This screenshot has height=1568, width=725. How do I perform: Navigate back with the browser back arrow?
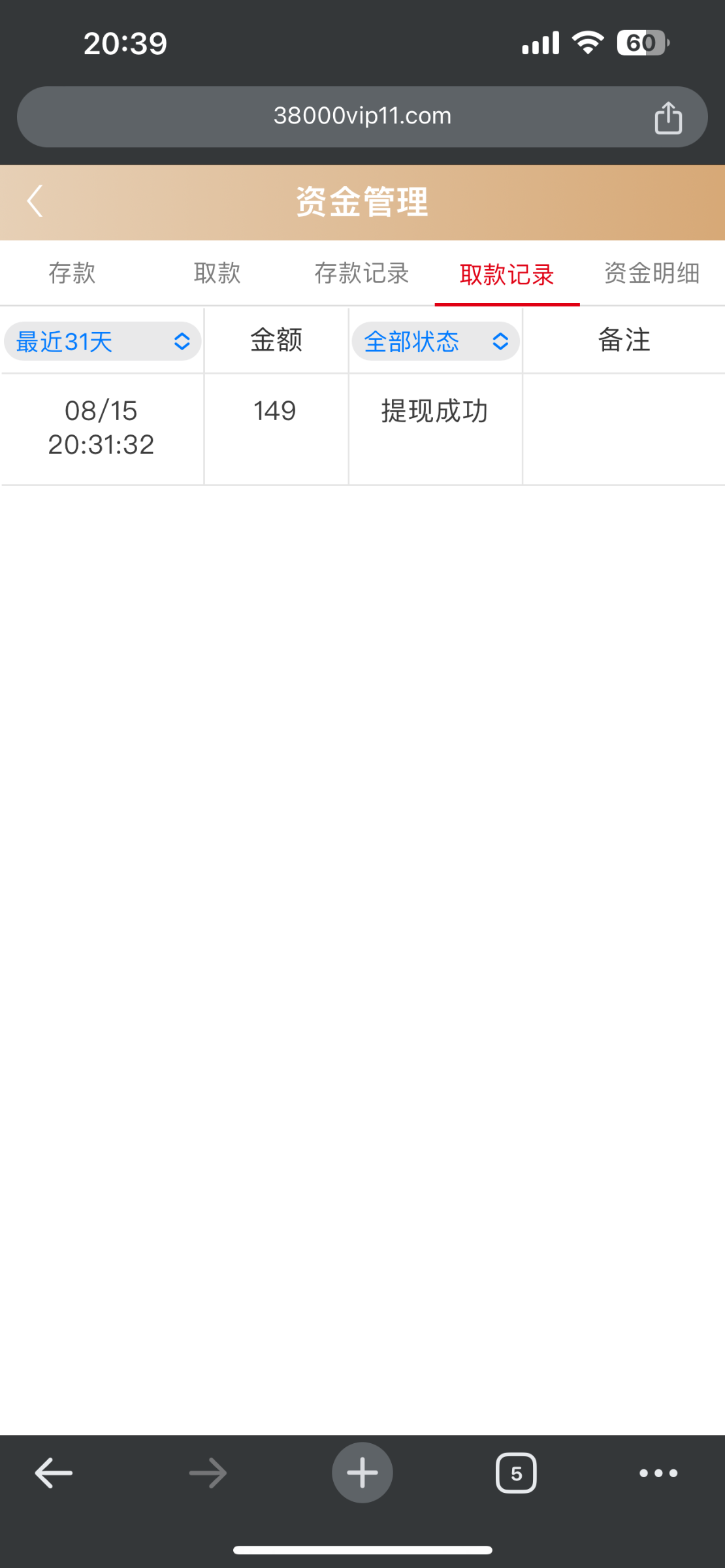(x=54, y=1473)
